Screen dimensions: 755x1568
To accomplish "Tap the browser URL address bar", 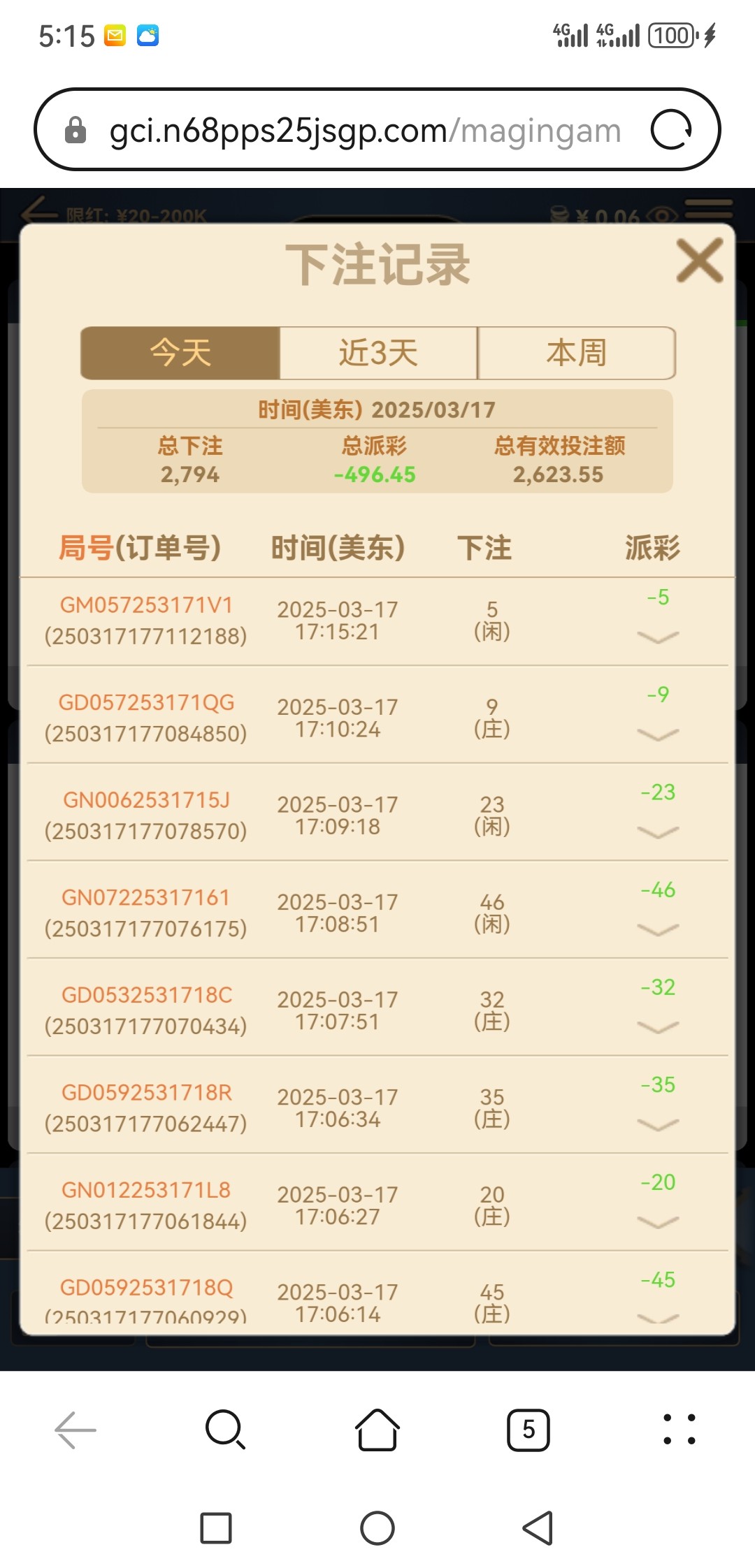I will click(364, 131).
